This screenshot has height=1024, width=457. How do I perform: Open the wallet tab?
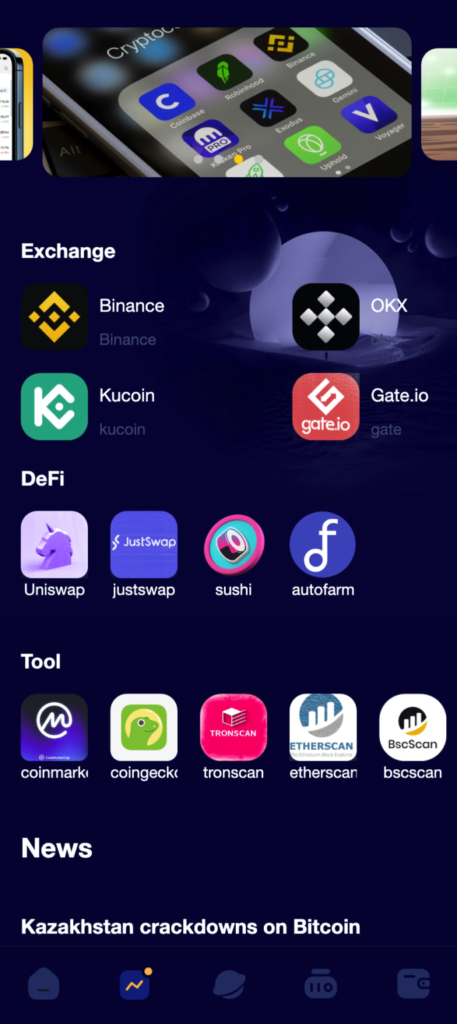(414, 984)
